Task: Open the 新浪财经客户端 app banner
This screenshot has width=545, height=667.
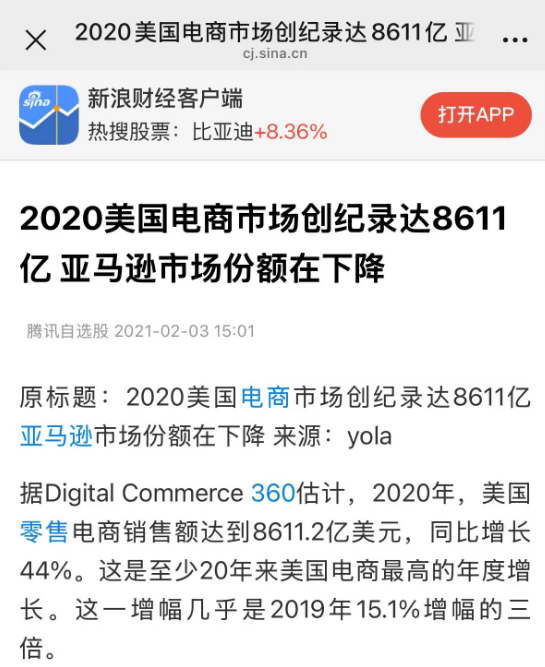Action: pos(272,115)
